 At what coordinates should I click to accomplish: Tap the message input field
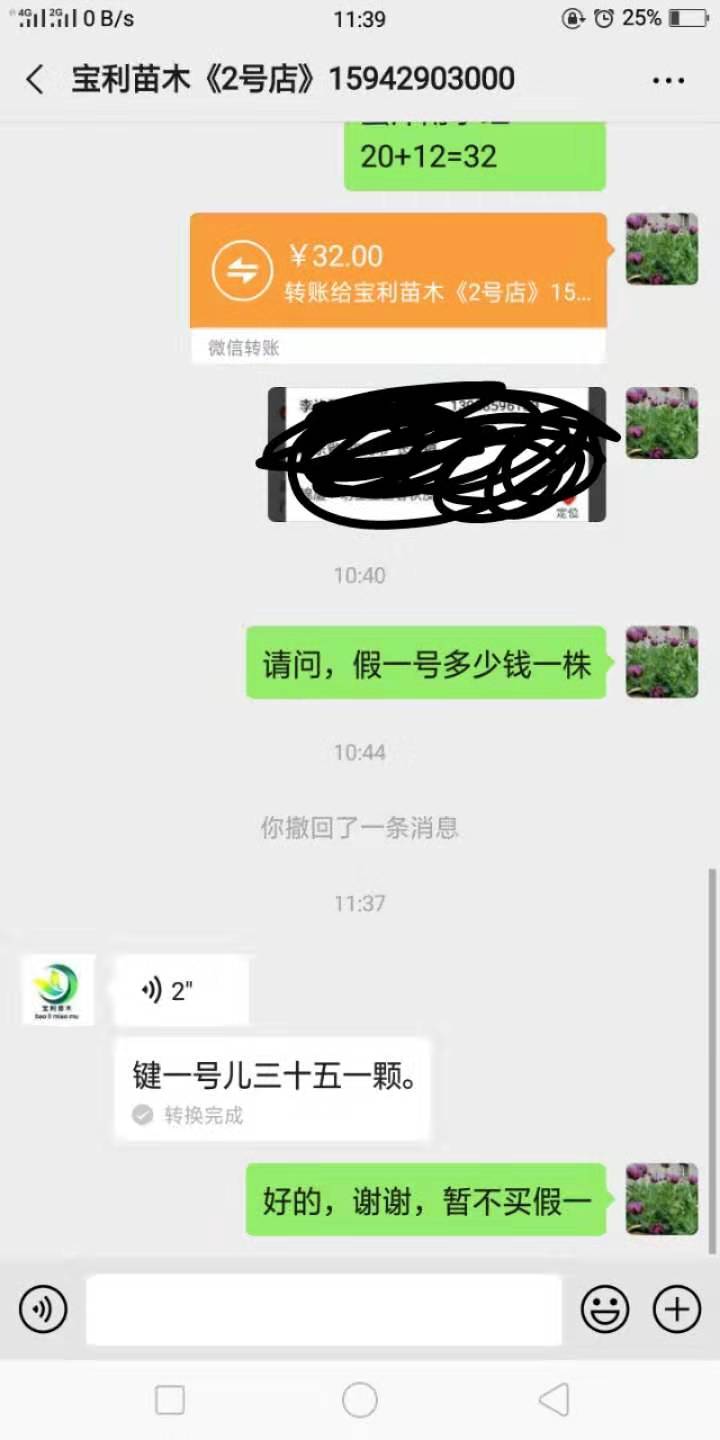324,1309
